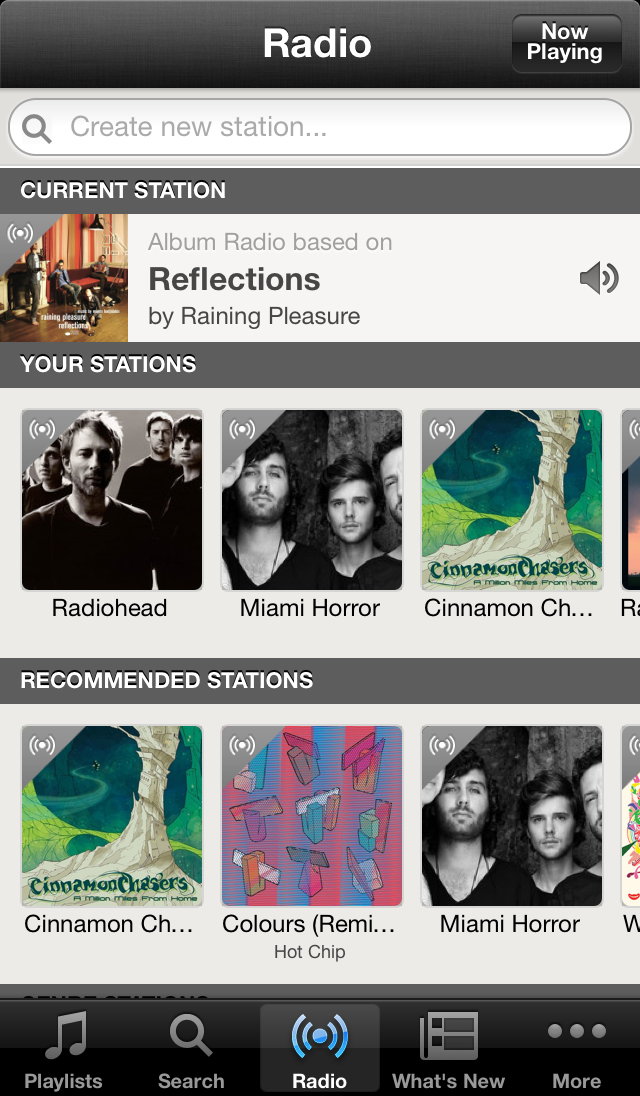Viewport: 640px width, 1096px height.
Task: Go to the Search tab
Action: click(191, 1050)
